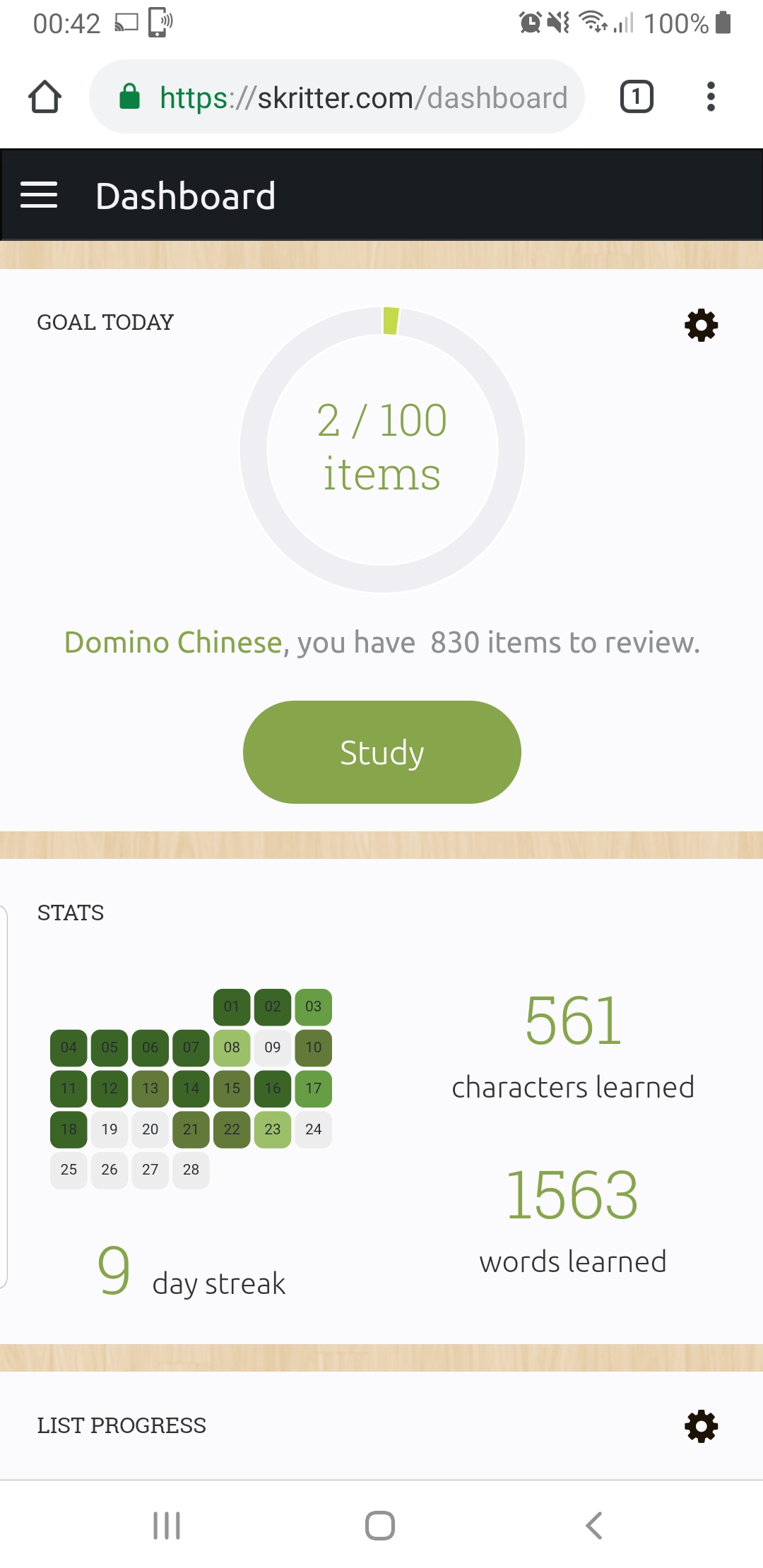Open the hamburger navigation menu
Screen dimensions: 763x1568
pos(39,195)
